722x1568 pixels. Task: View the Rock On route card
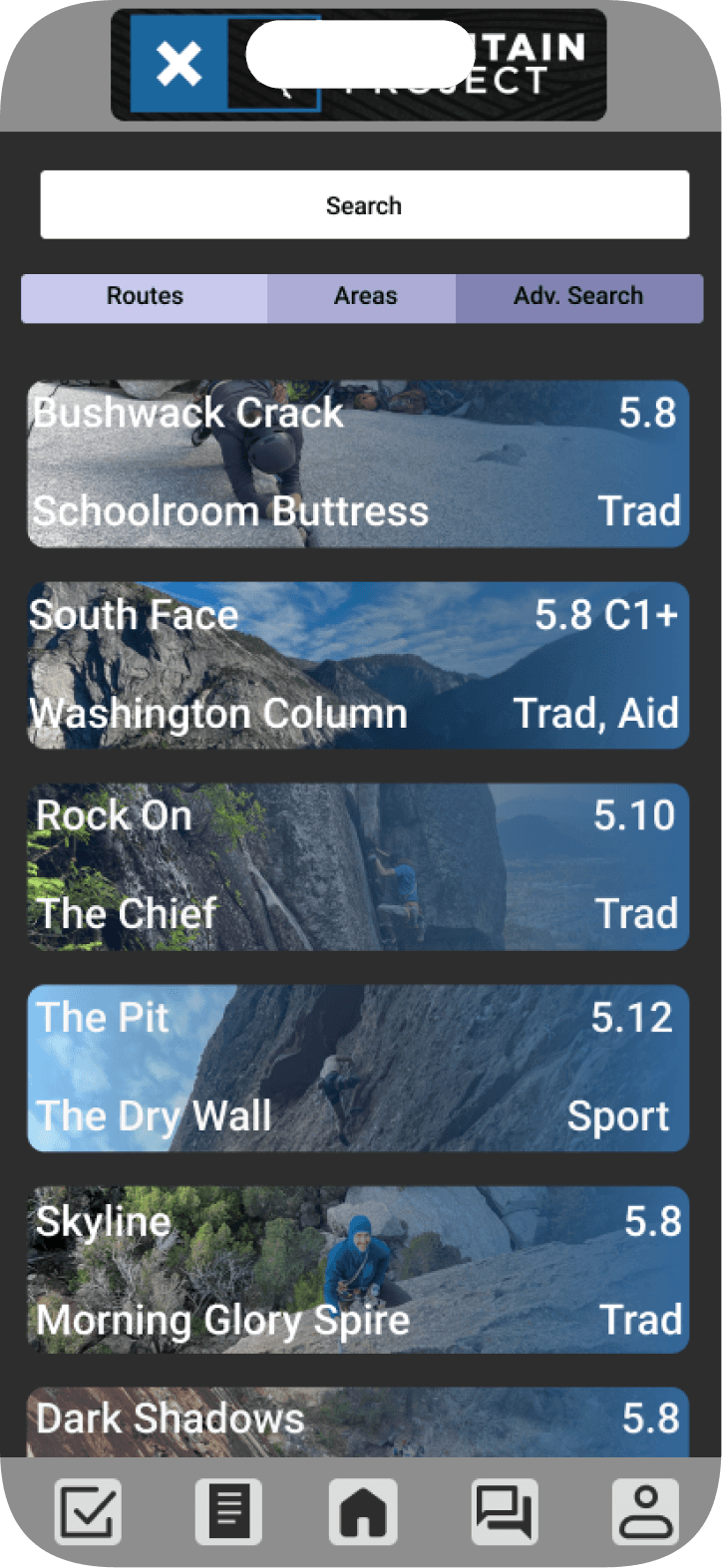click(x=357, y=866)
